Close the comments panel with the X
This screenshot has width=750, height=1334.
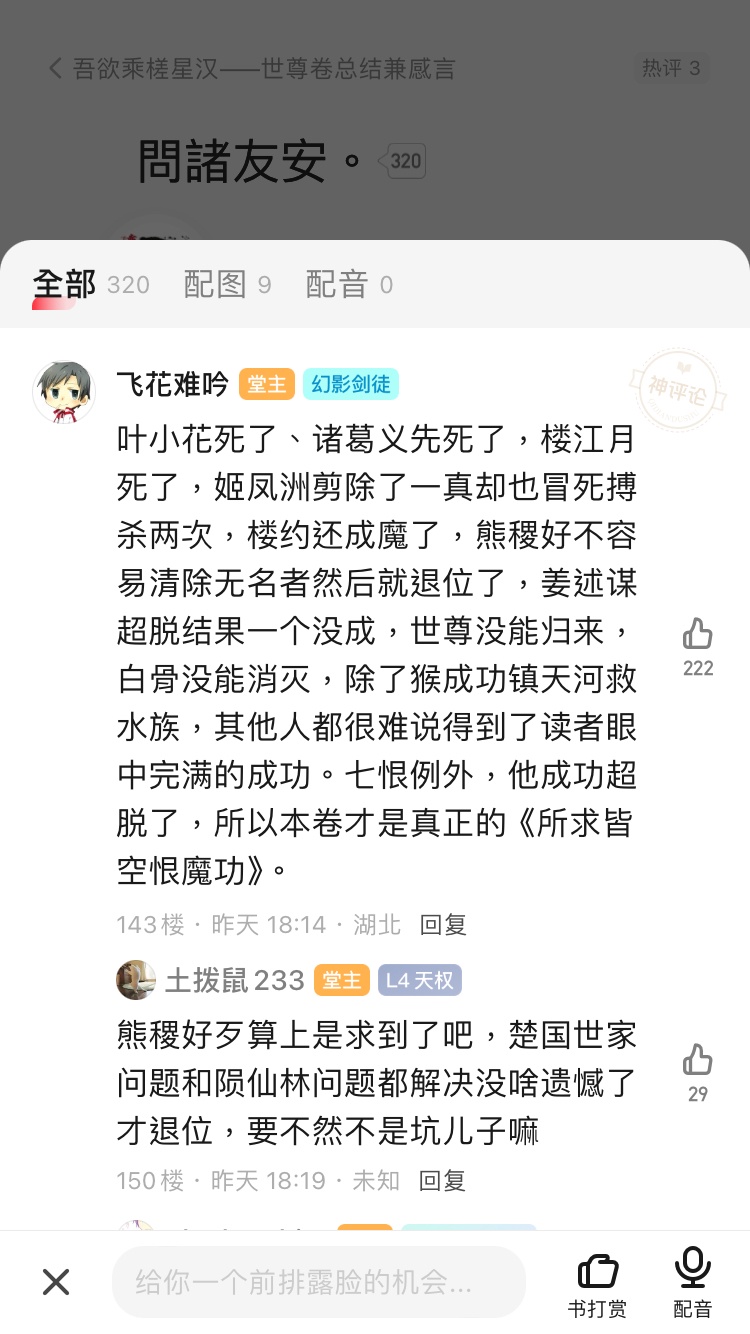(56, 1281)
